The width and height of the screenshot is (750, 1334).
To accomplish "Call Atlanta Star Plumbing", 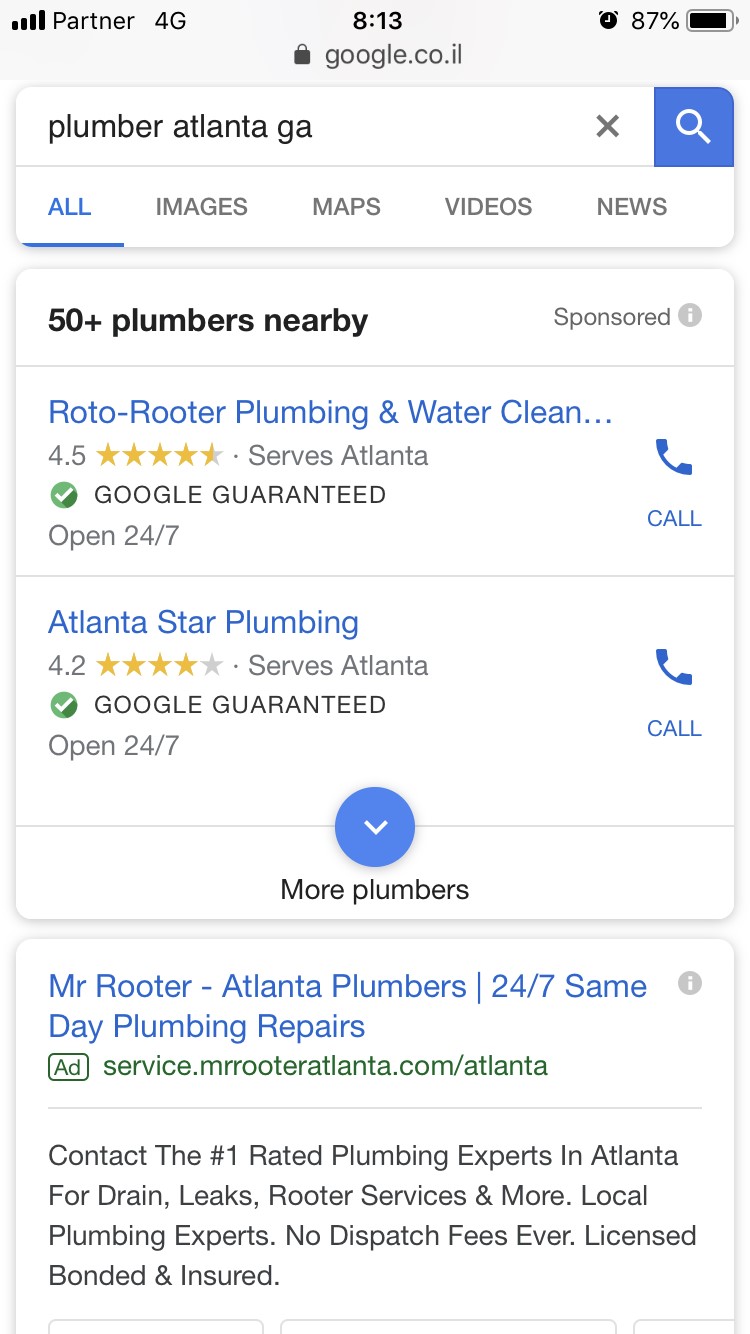I will (x=674, y=690).
